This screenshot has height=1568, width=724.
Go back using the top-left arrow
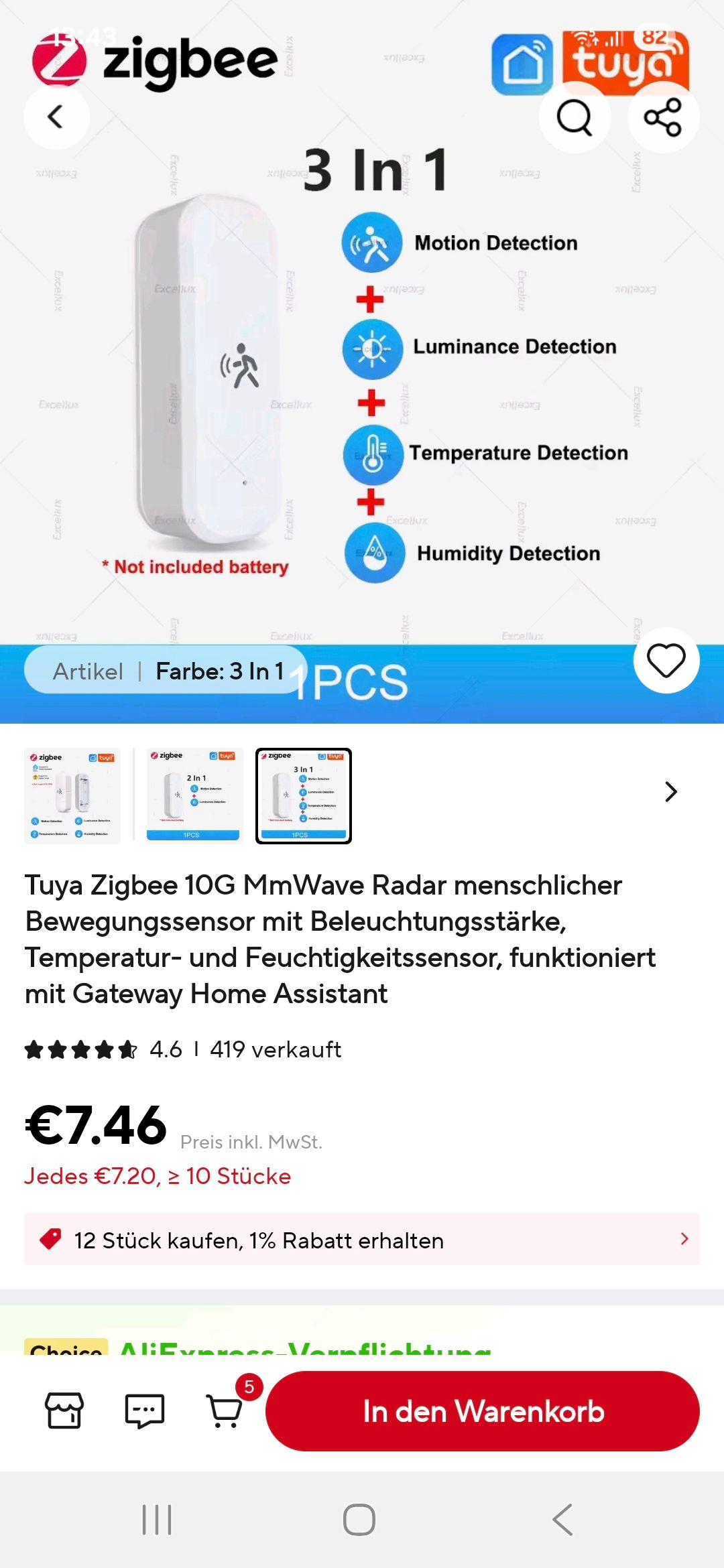(x=56, y=117)
